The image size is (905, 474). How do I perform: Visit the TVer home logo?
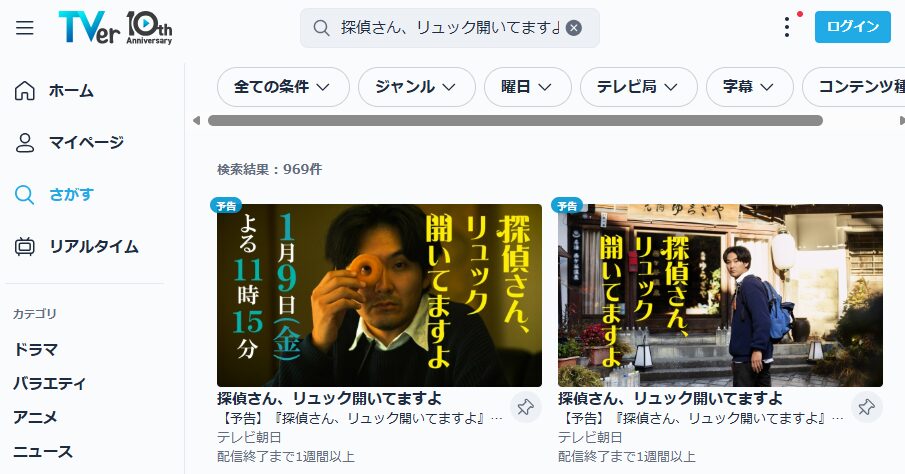coord(115,28)
